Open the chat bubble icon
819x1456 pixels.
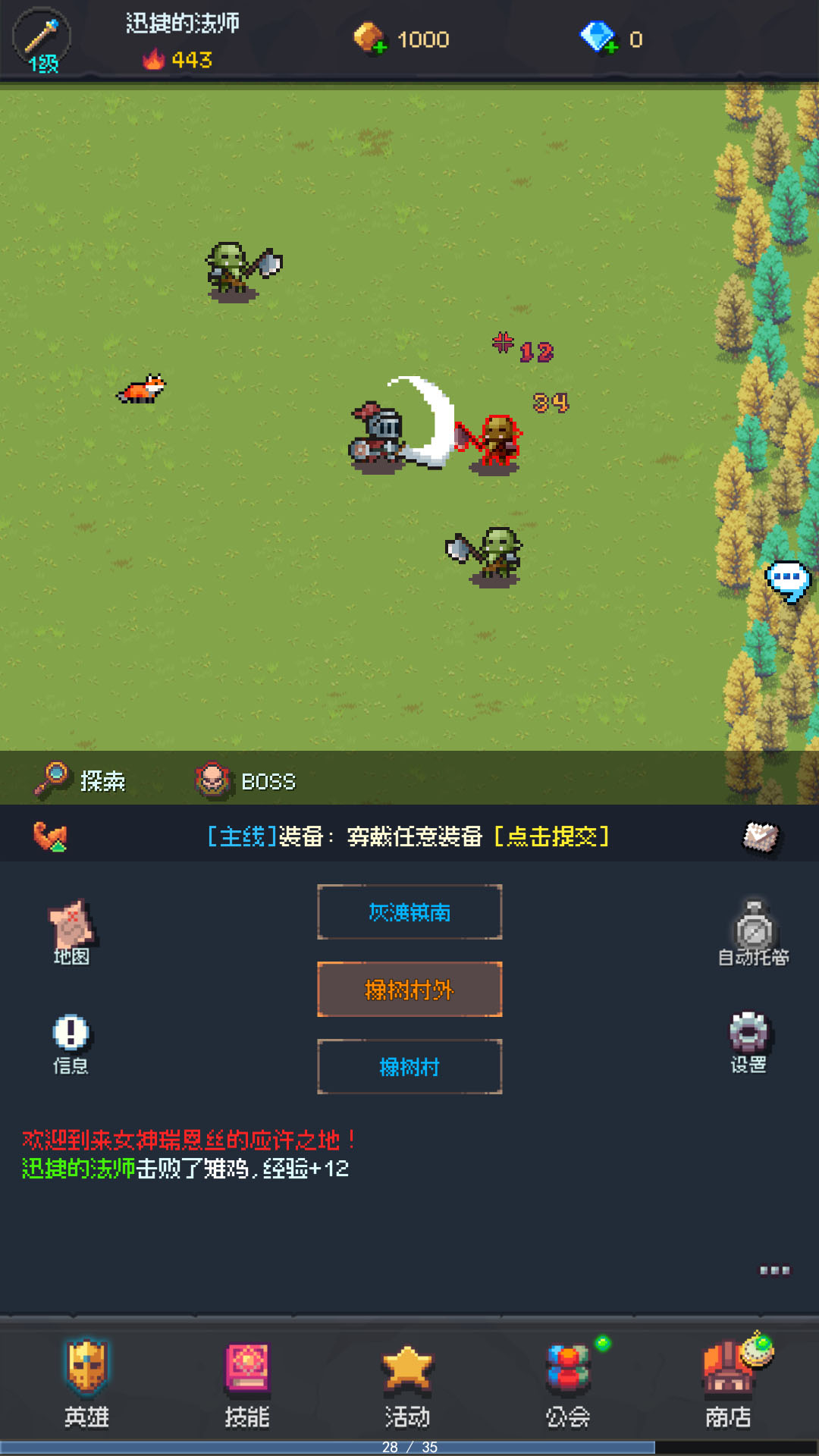[x=788, y=581]
